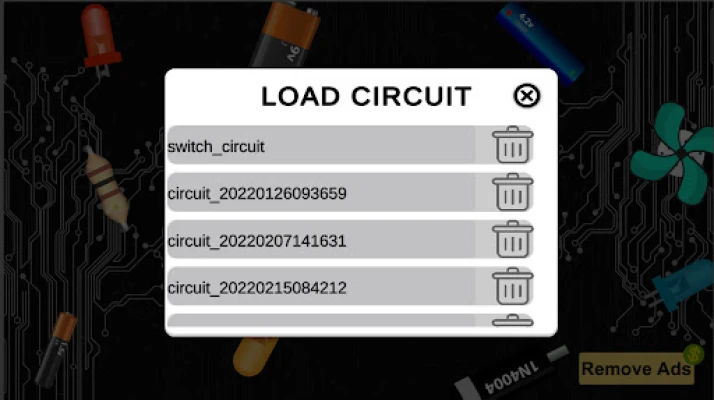Open circuit_20220126093659

coord(320,193)
